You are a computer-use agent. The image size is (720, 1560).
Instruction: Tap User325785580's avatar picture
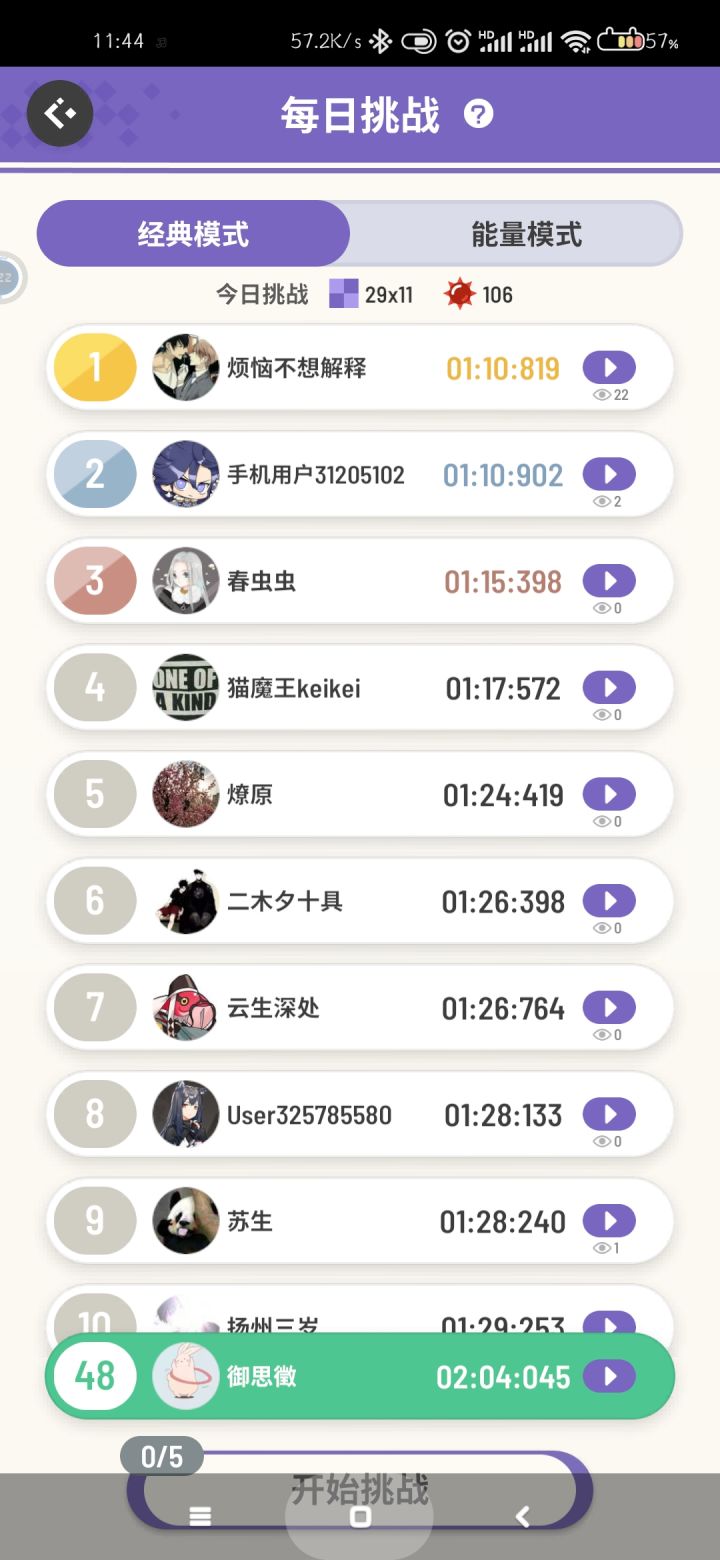(x=186, y=1114)
